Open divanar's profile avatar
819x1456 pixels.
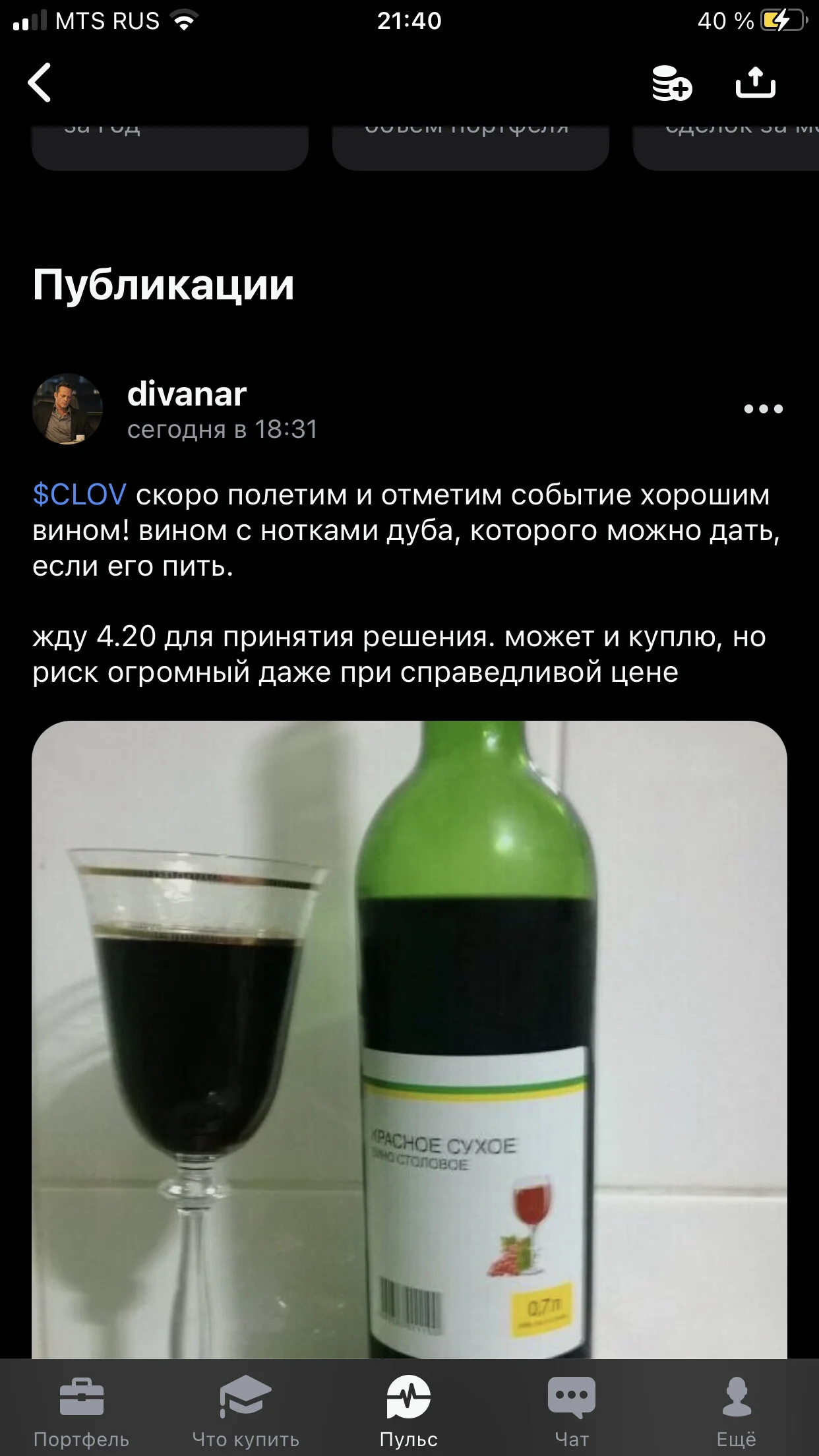pos(67,409)
